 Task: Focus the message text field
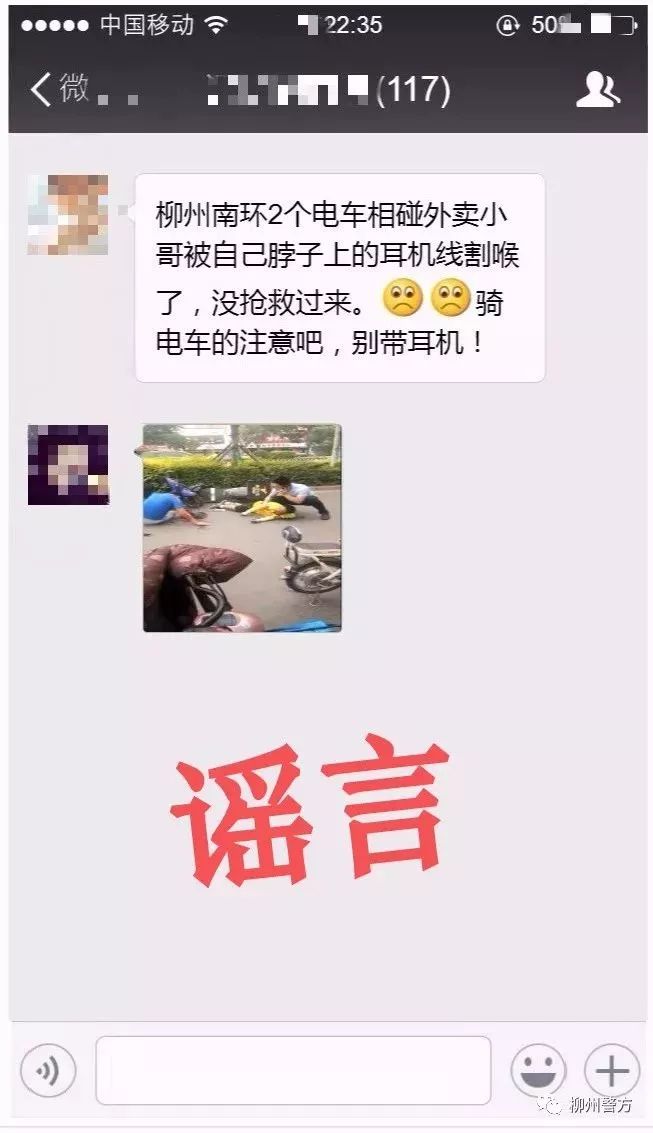coord(293,1071)
